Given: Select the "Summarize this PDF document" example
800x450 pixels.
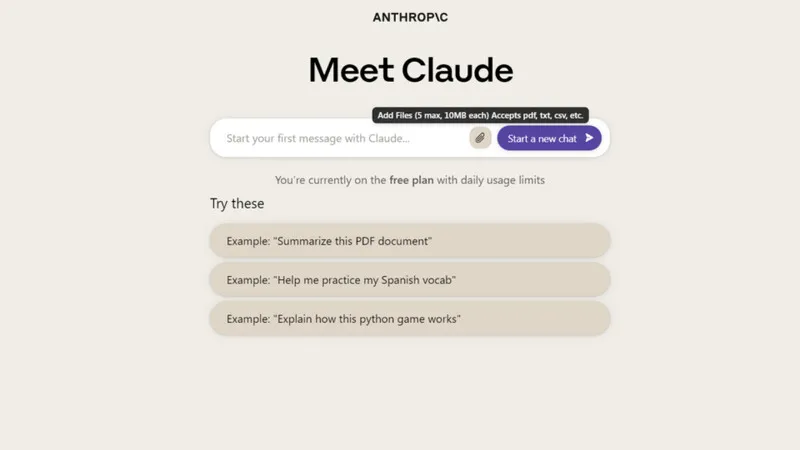Looking at the screenshot, I should (x=409, y=241).
